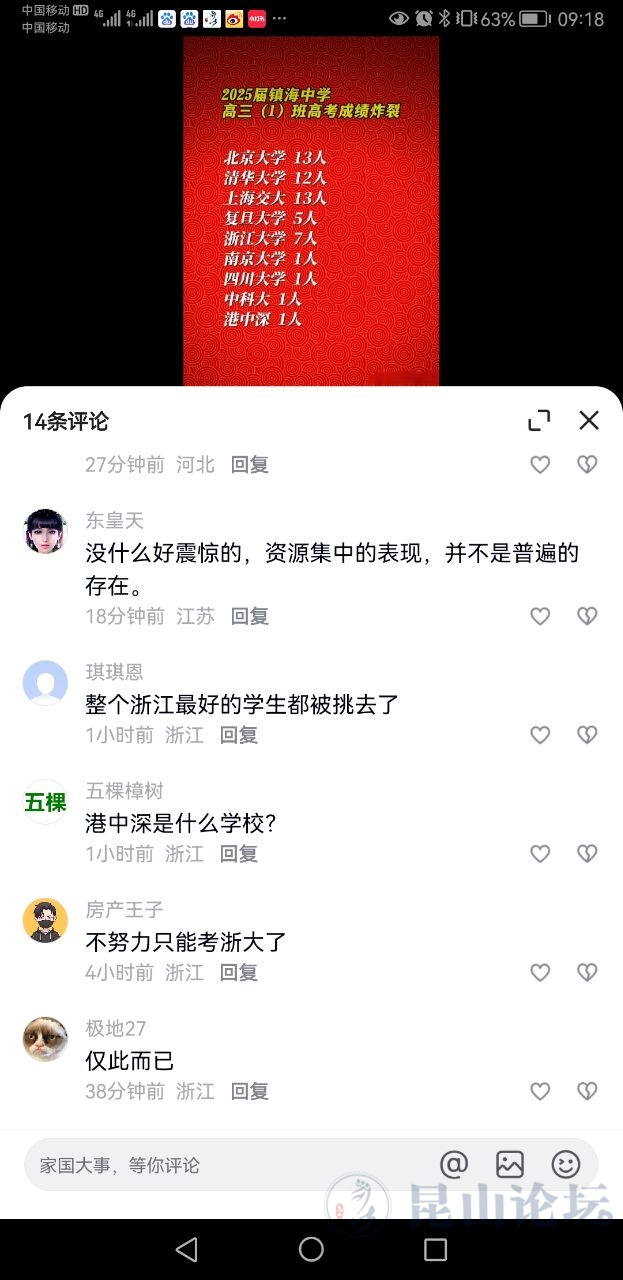Go back with system back button

point(186,1249)
